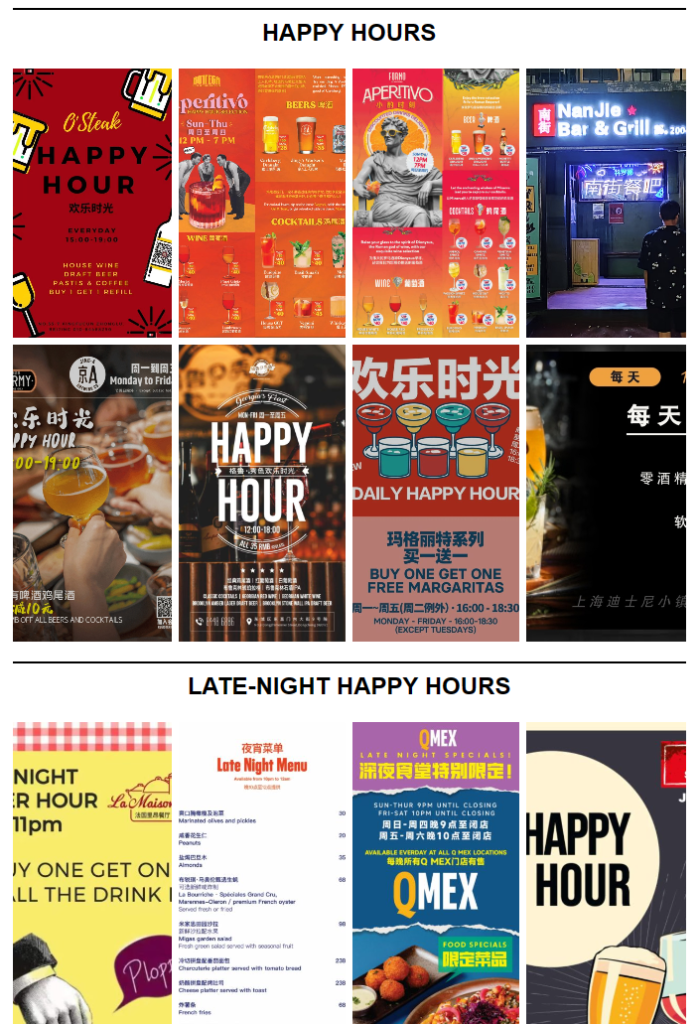Viewport: 700px width, 1024px height.
Task: View the black 每天 happy hour poster
Action: coord(605,493)
